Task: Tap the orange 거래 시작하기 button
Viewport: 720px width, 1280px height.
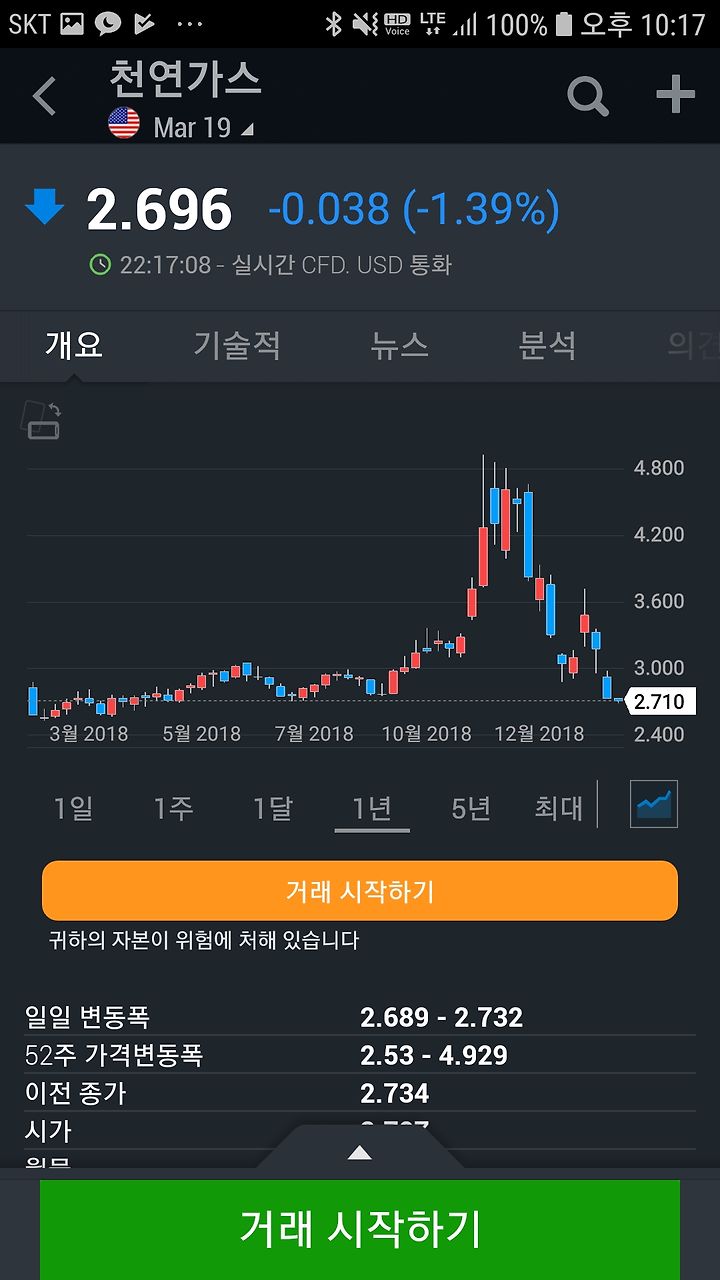Action: click(x=360, y=891)
